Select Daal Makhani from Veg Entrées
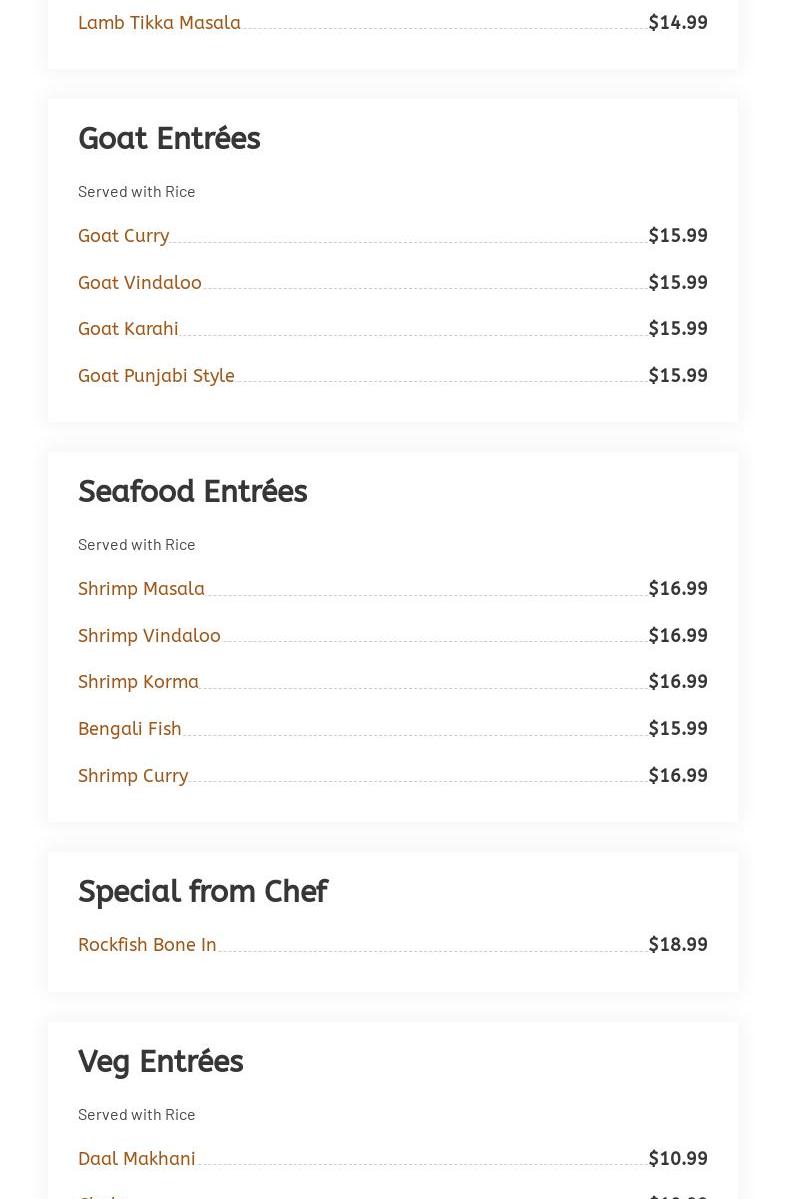This screenshot has width=785, height=1199. tap(137, 1159)
